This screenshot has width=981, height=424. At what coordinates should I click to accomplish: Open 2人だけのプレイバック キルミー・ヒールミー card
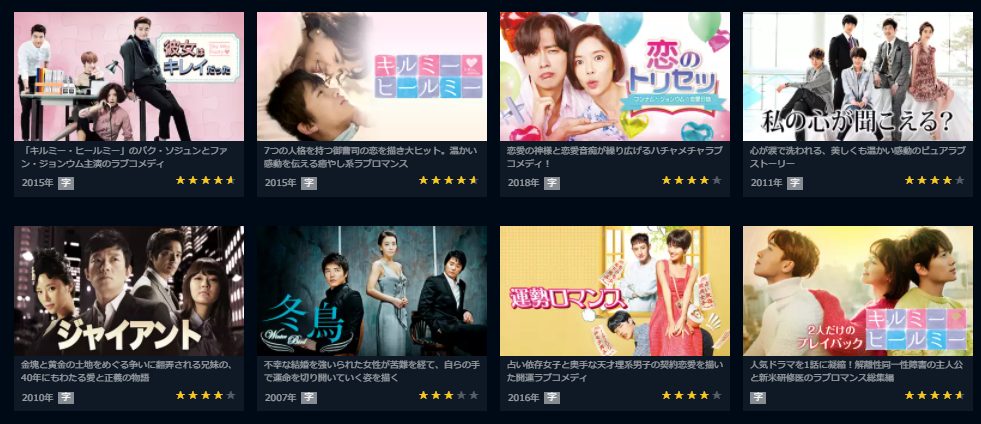point(858,291)
